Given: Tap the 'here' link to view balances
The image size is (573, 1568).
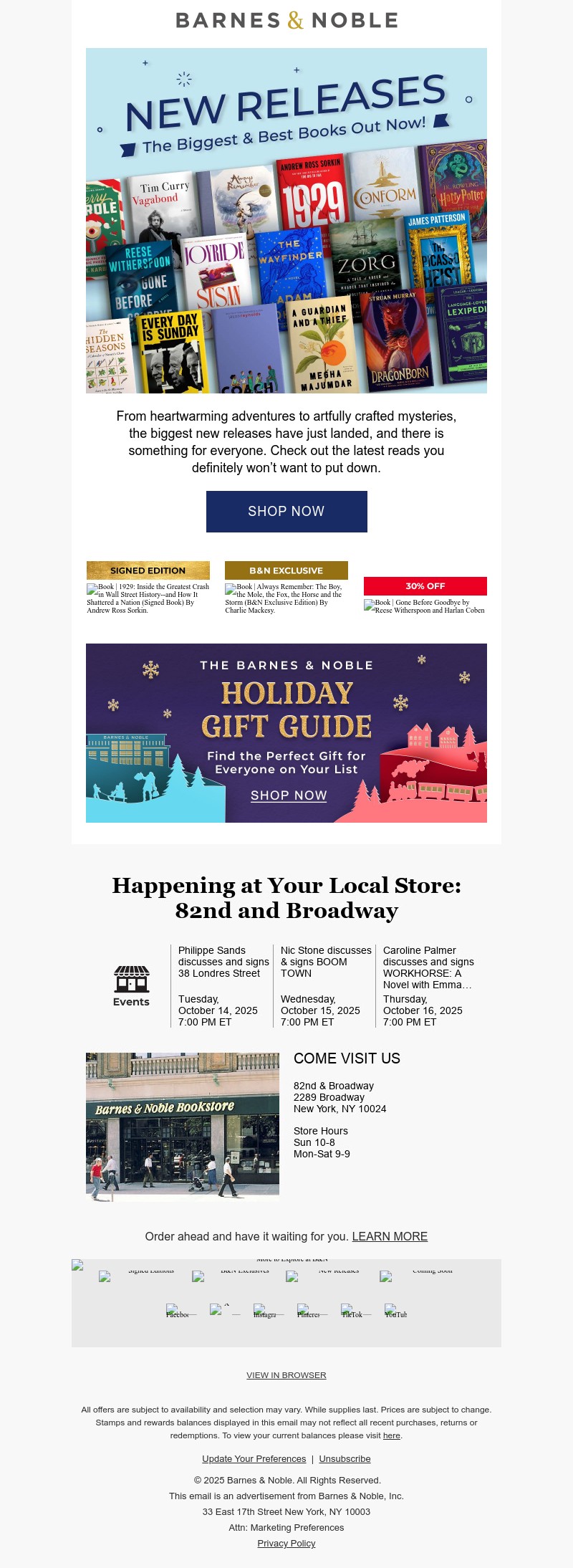Looking at the screenshot, I should click(392, 1435).
